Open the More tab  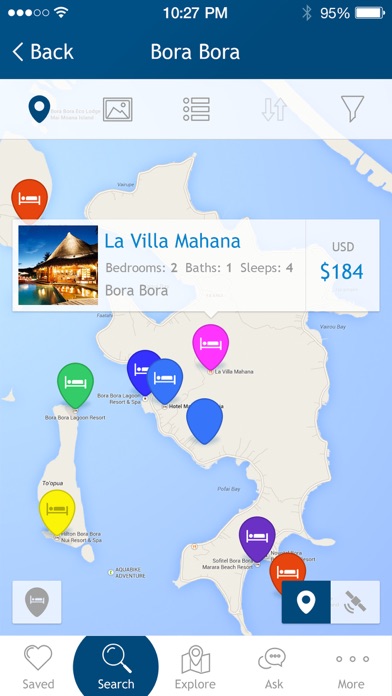352,667
